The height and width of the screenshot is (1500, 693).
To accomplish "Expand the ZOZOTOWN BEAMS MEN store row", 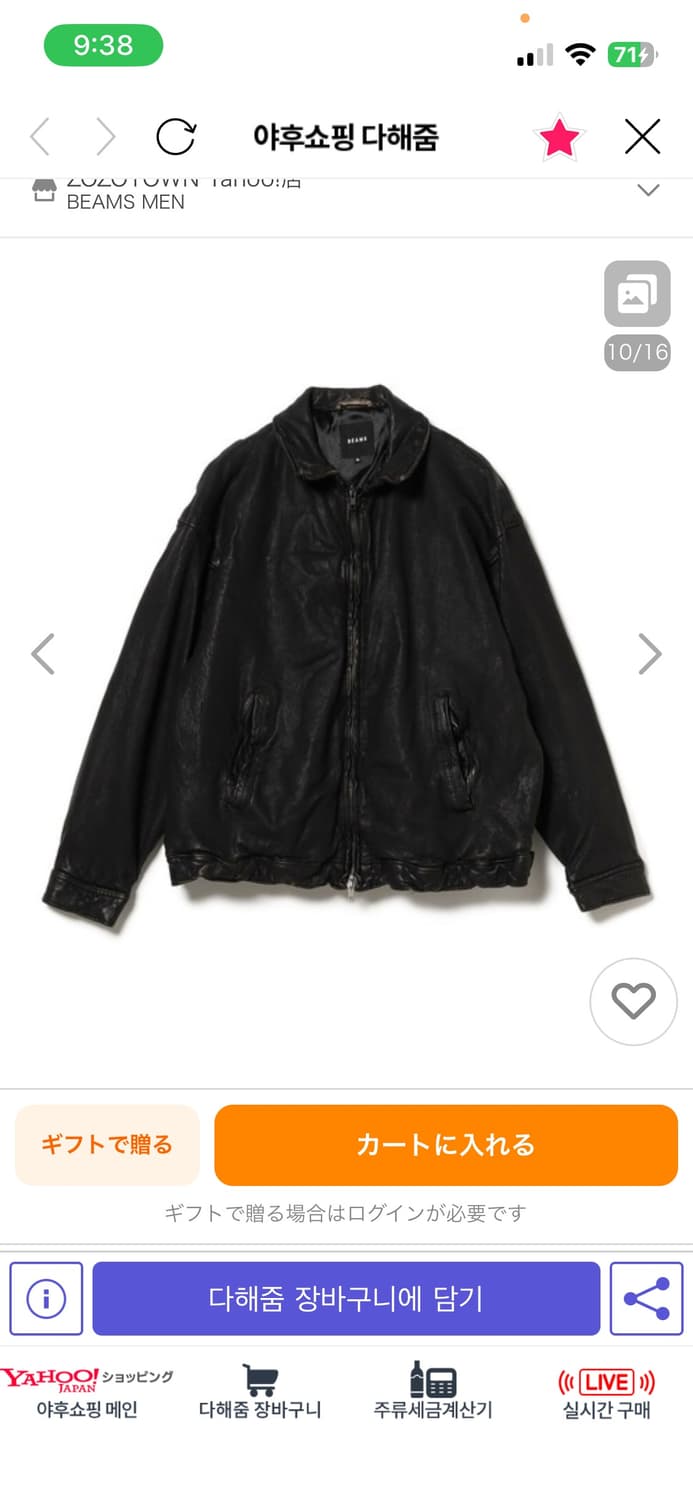I will click(x=648, y=190).
